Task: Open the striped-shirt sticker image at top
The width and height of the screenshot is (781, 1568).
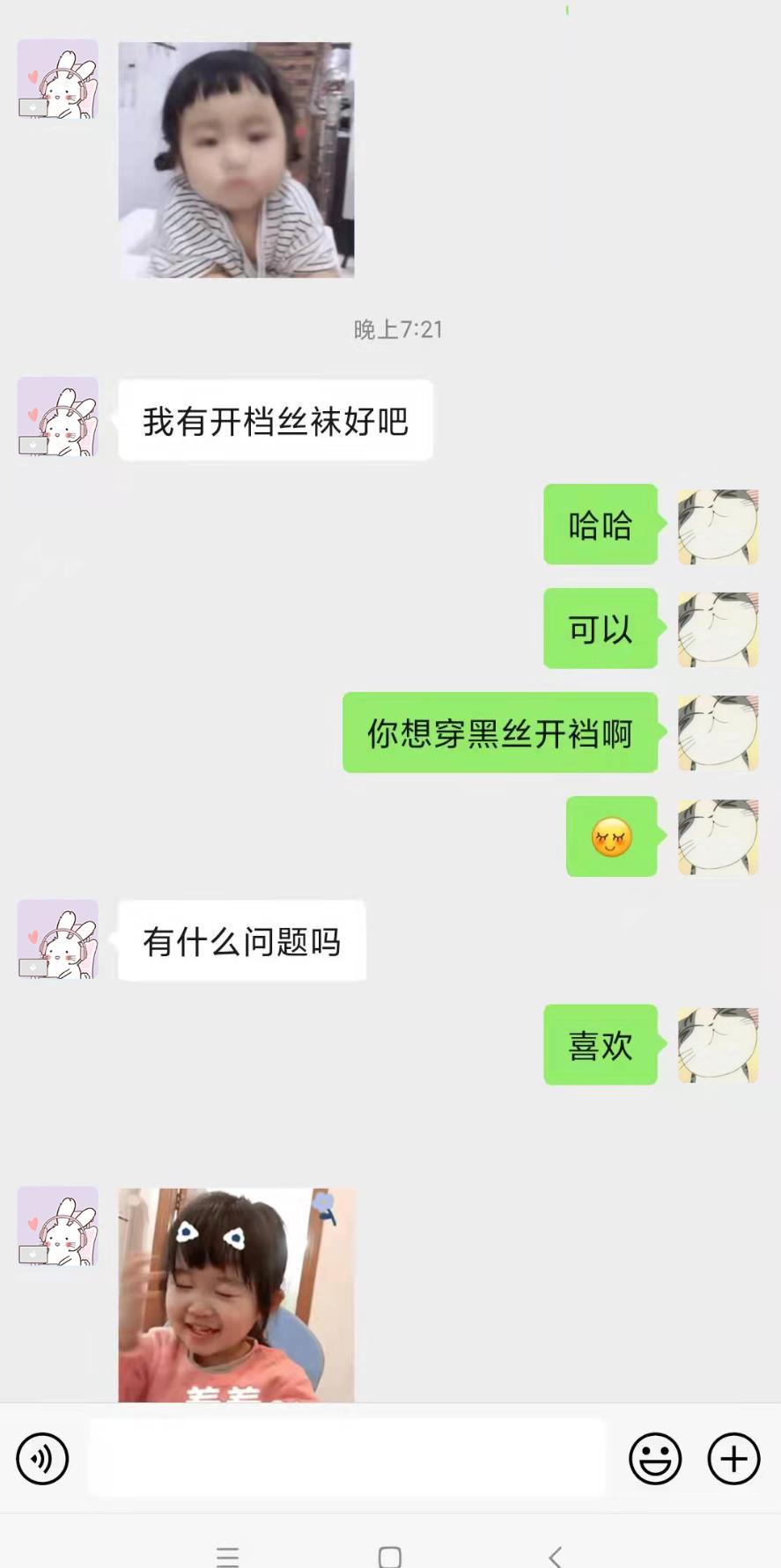Action: (x=236, y=160)
